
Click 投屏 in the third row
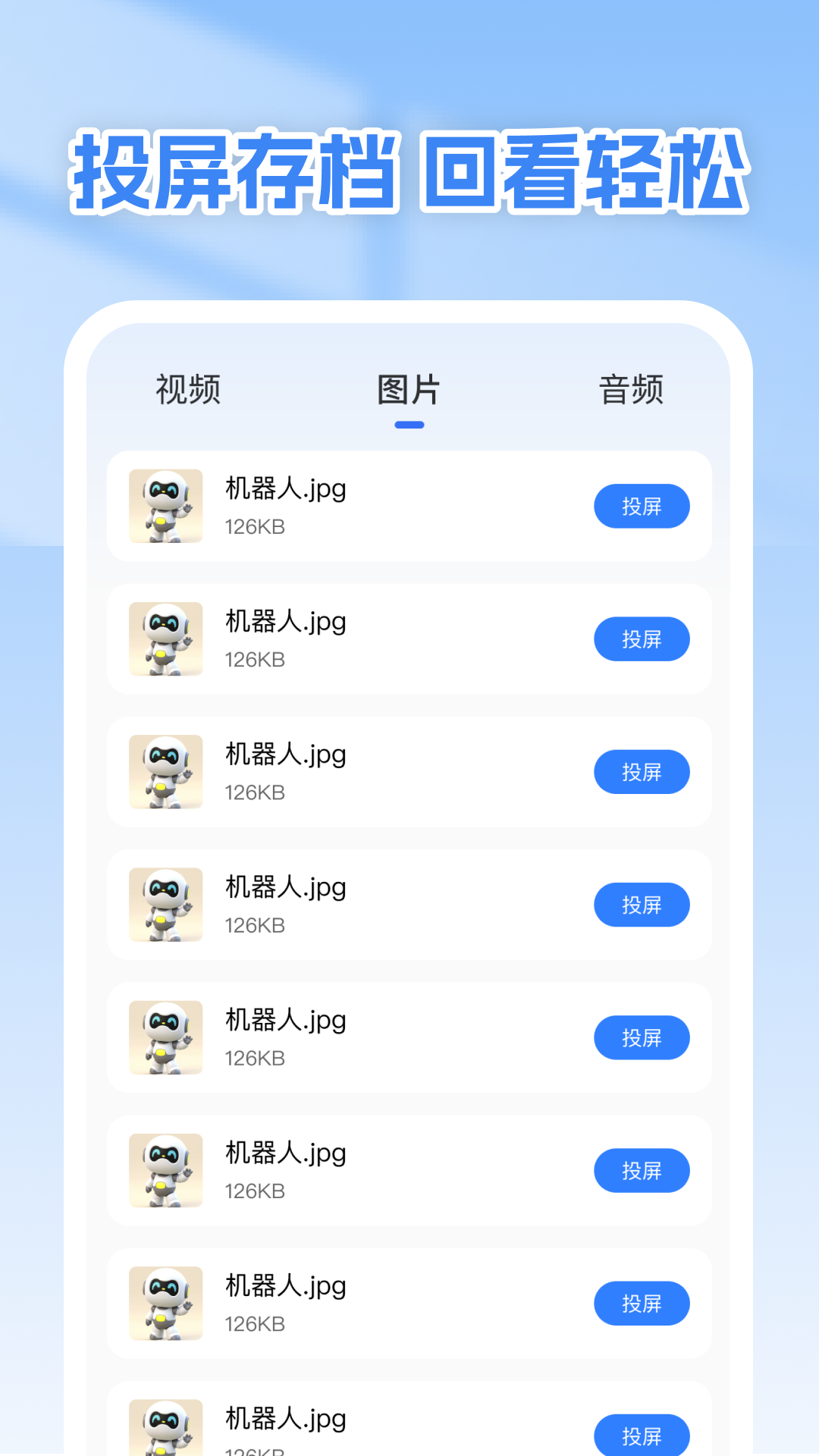[642, 772]
